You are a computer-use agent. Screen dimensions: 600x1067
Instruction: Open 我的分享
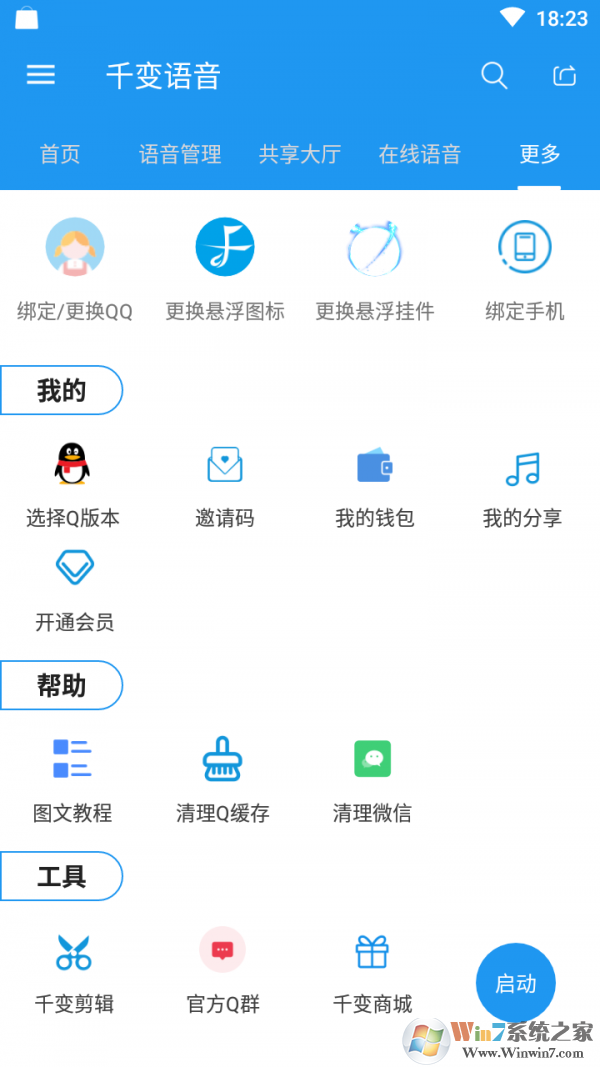point(523,485)
